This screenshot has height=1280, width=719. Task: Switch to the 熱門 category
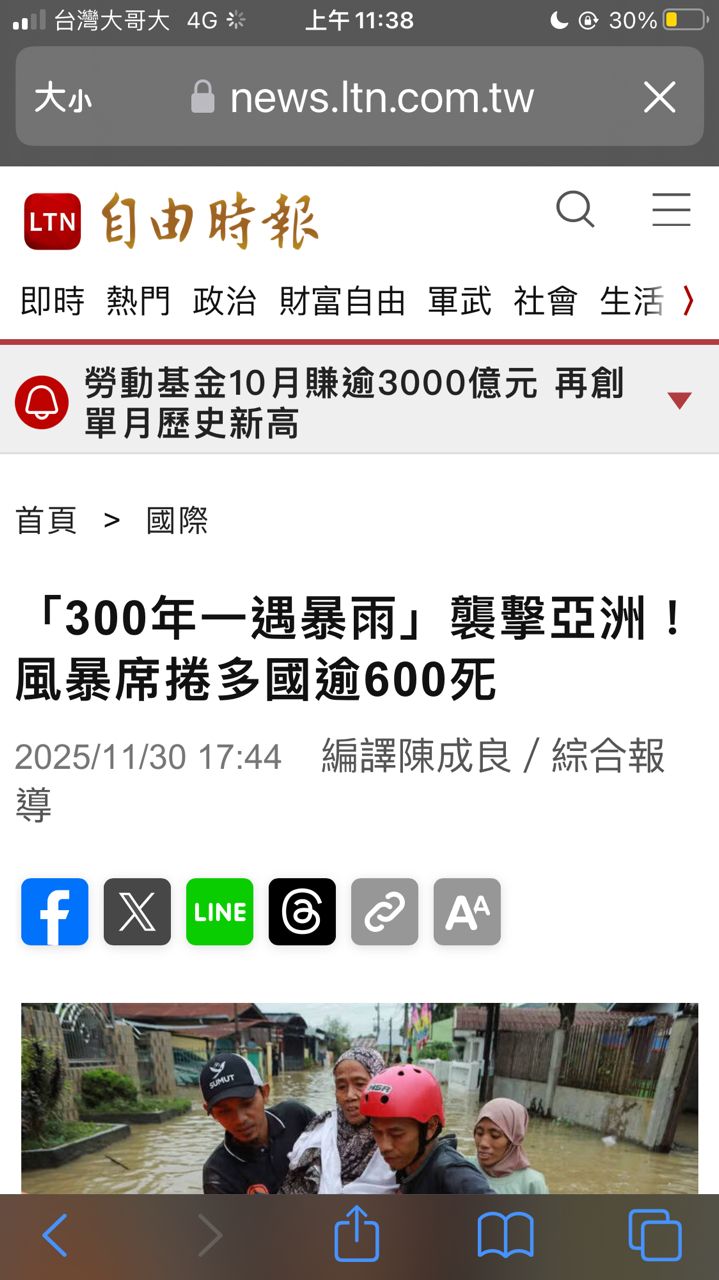tap(138, 301)
